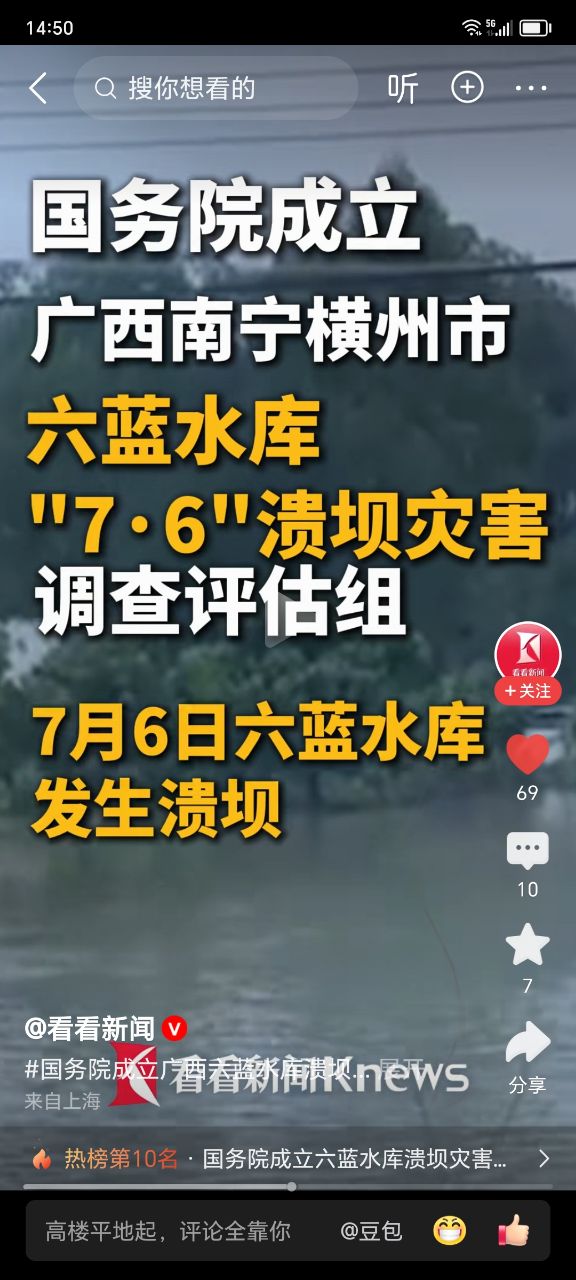576x1280 pixels.
Task: Tap the comment input field
Action: 168,1231
